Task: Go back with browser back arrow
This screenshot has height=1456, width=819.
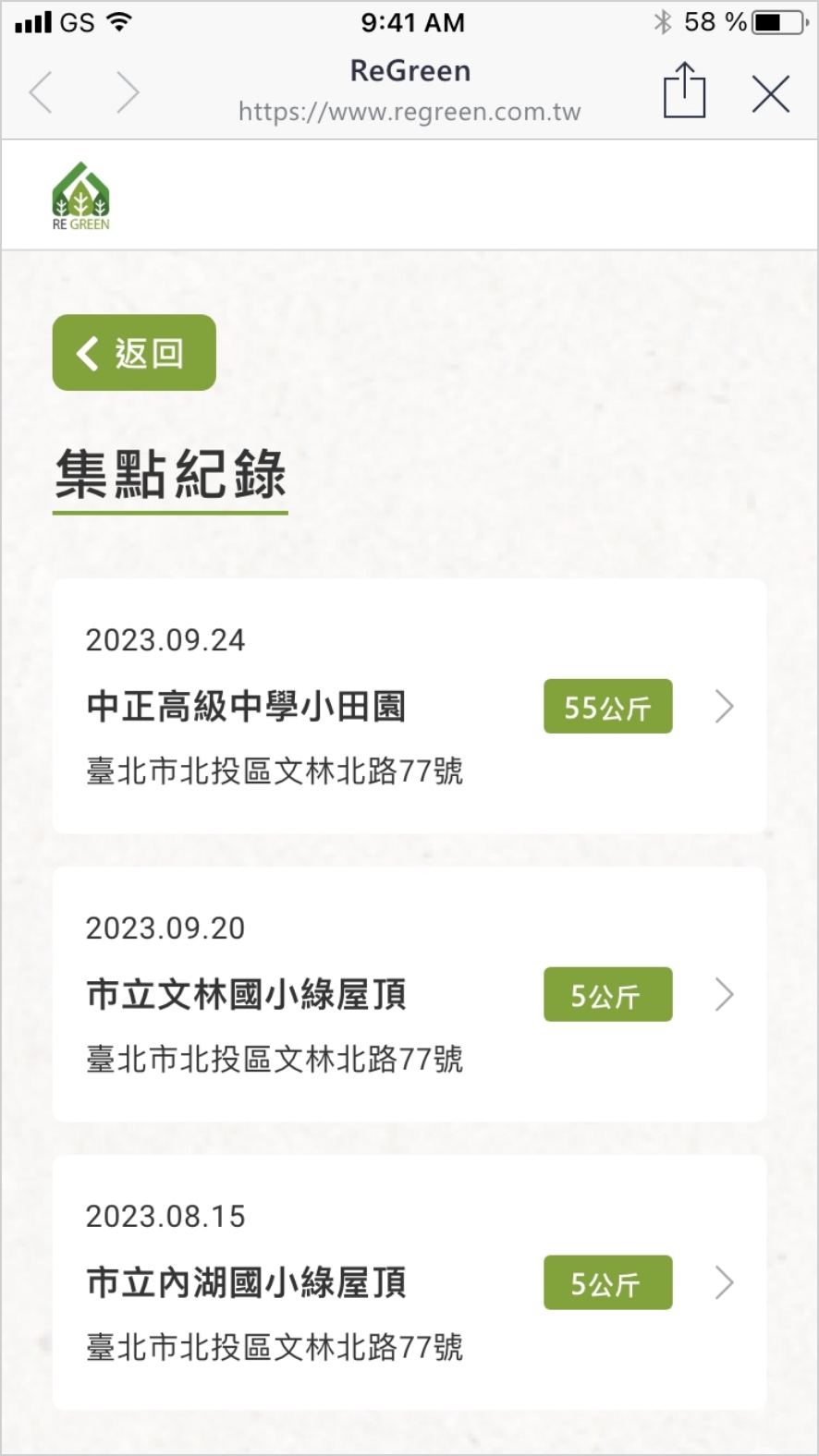Action: point(42,93)
